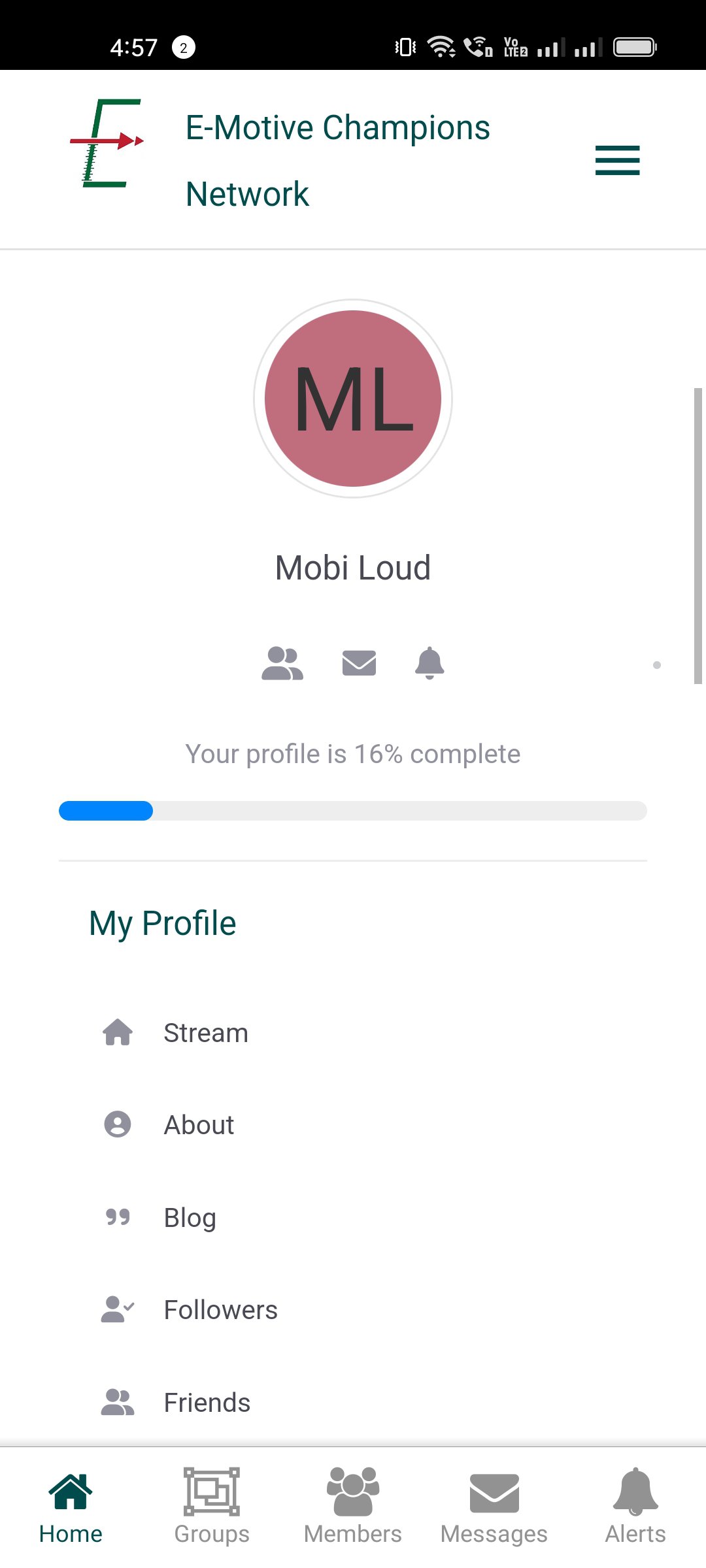Switch to the Home tab

[x=70, y=1503]
